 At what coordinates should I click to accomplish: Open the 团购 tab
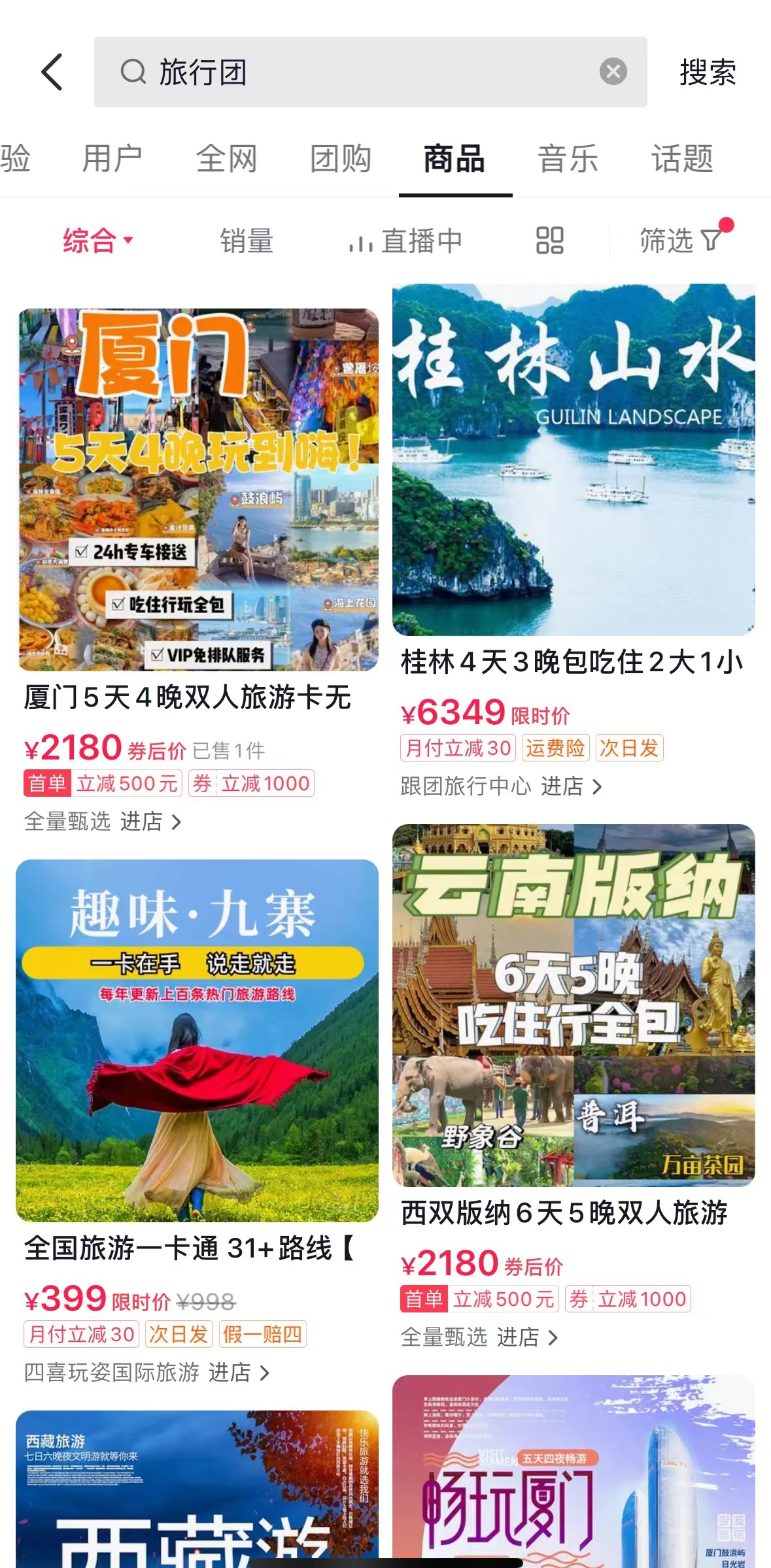340,159
